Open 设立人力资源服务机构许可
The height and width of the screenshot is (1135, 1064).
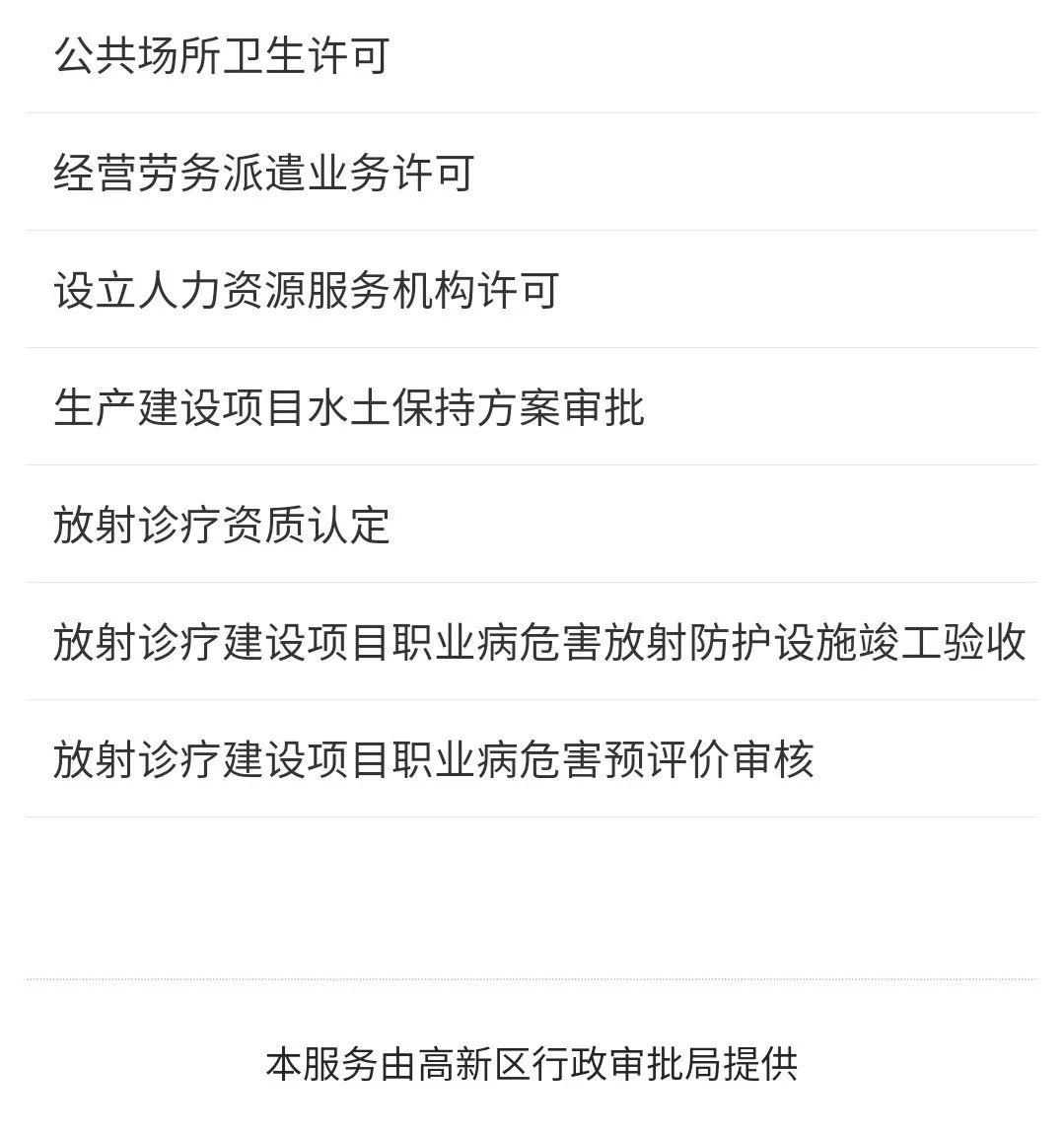click(x=307, y=291)
